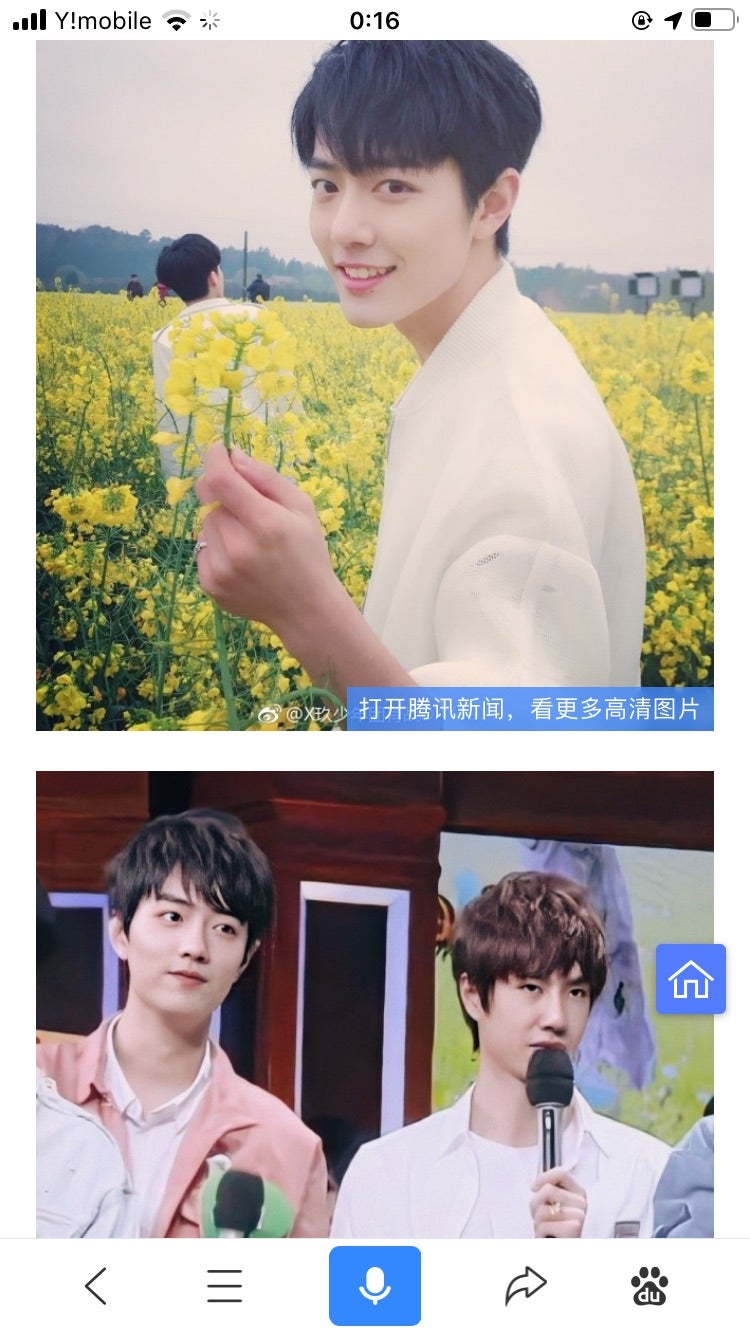View the photo with the microphone
Screen dimensions: 750x1334
(x=375, y=1004)
